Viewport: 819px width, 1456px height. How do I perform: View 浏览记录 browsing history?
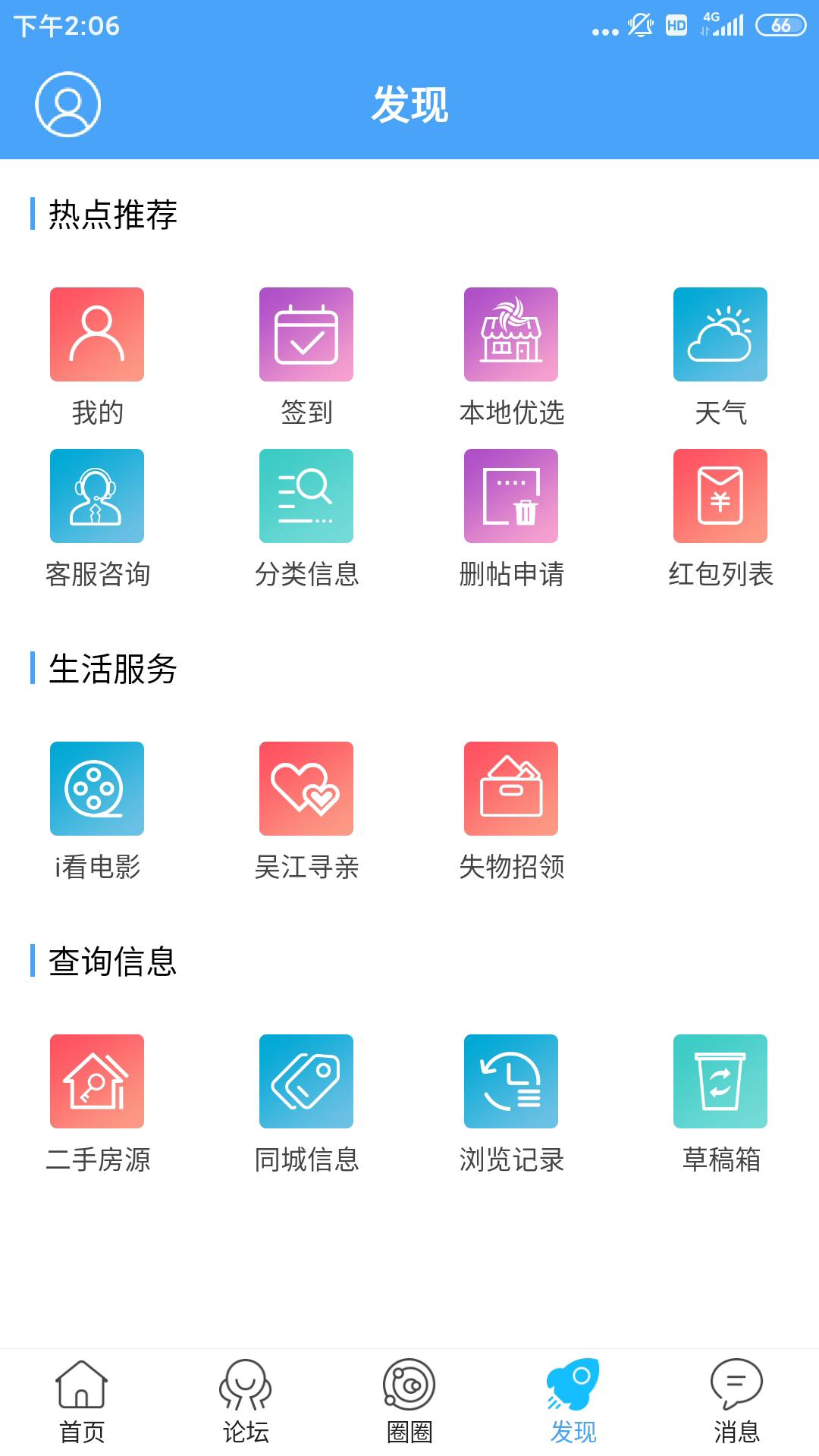(511, 1081)
